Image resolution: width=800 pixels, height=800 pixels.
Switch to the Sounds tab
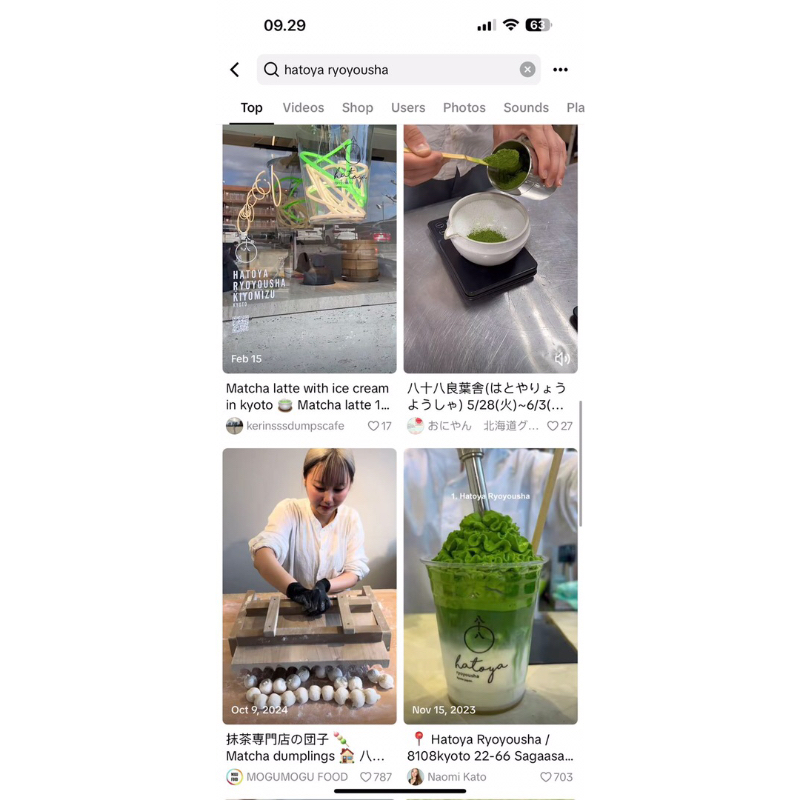[526, 108]
